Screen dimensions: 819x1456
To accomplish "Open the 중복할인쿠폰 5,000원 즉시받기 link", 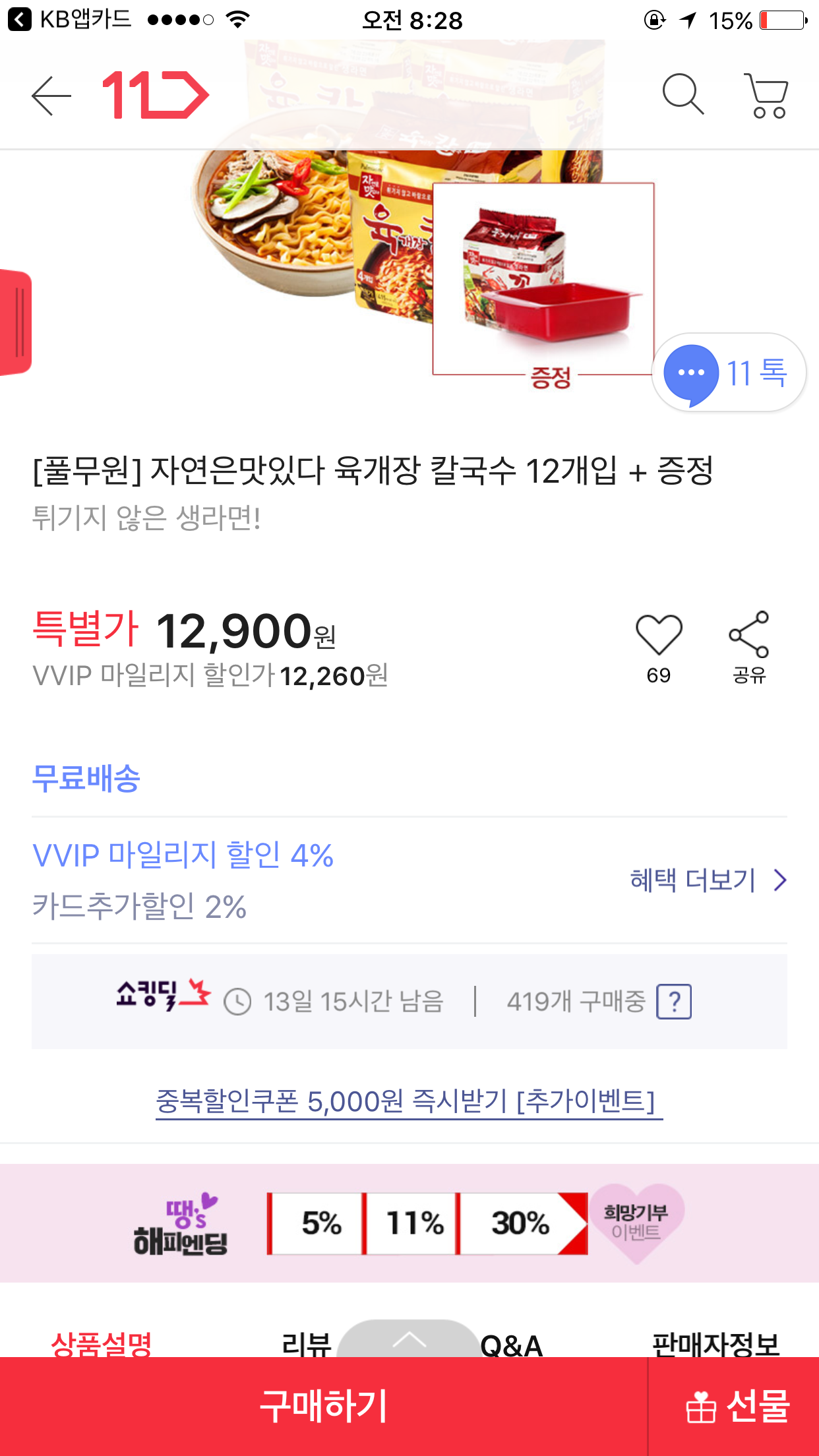I will tap(409, 1101).
